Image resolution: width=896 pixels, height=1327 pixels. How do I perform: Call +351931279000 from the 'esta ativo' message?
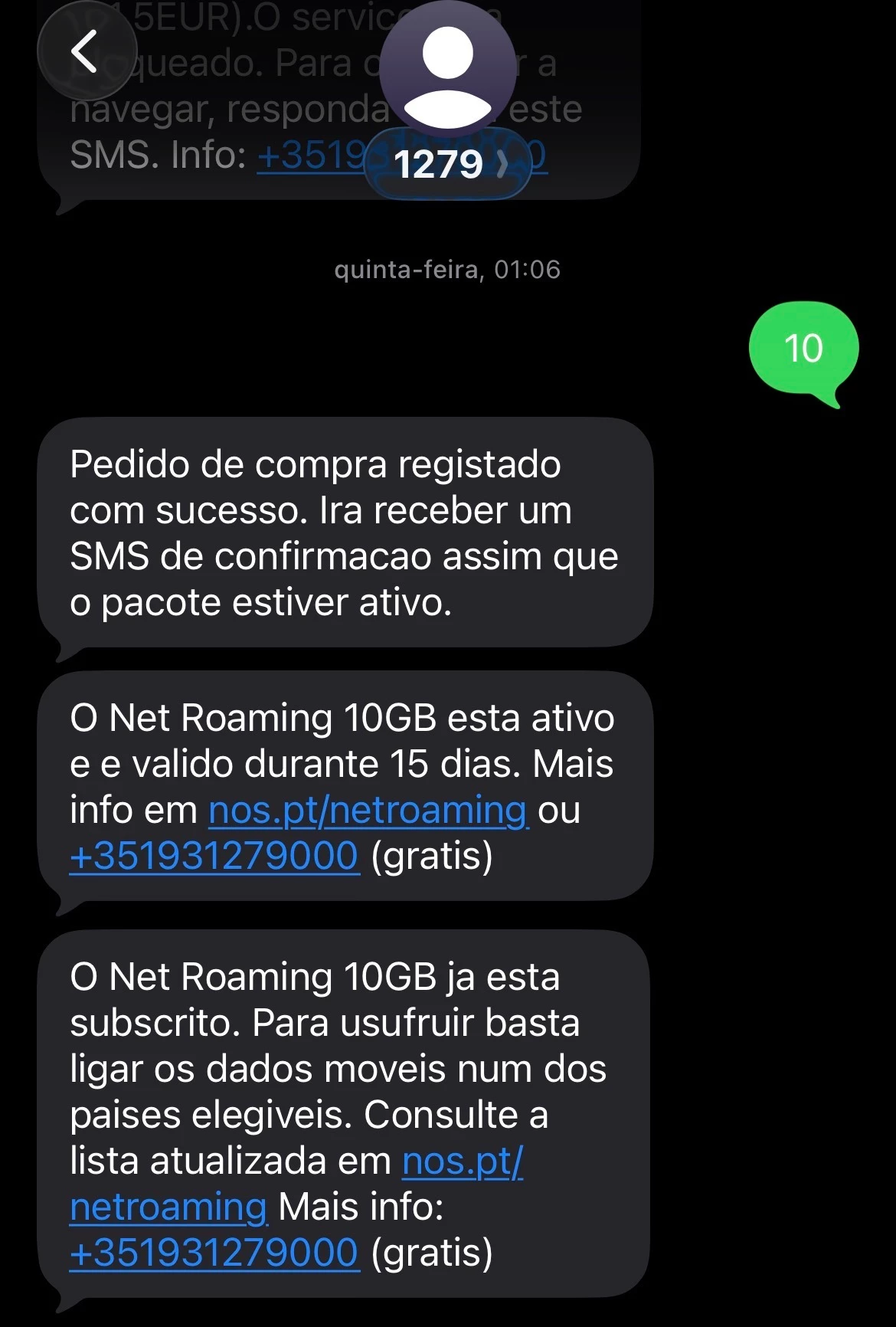[x=214, y=857]
